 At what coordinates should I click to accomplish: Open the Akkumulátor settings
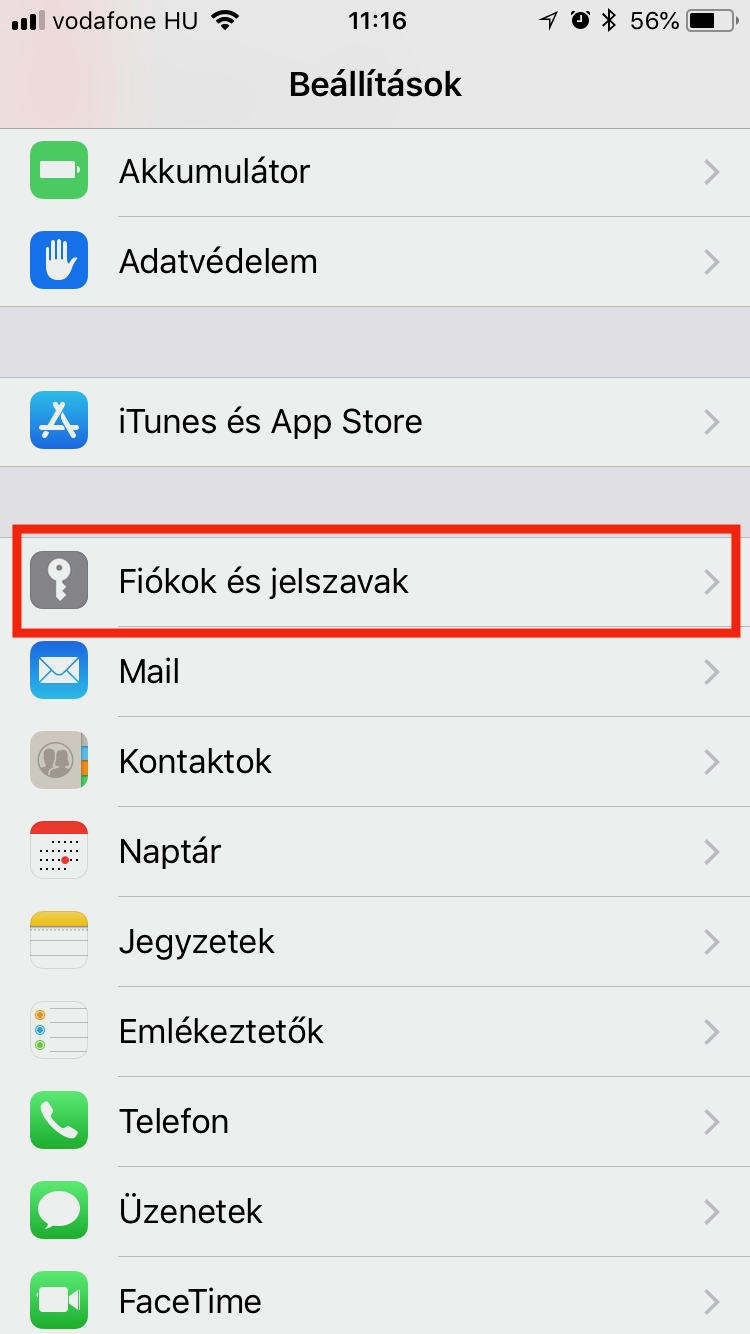click(x=375, y=172)
